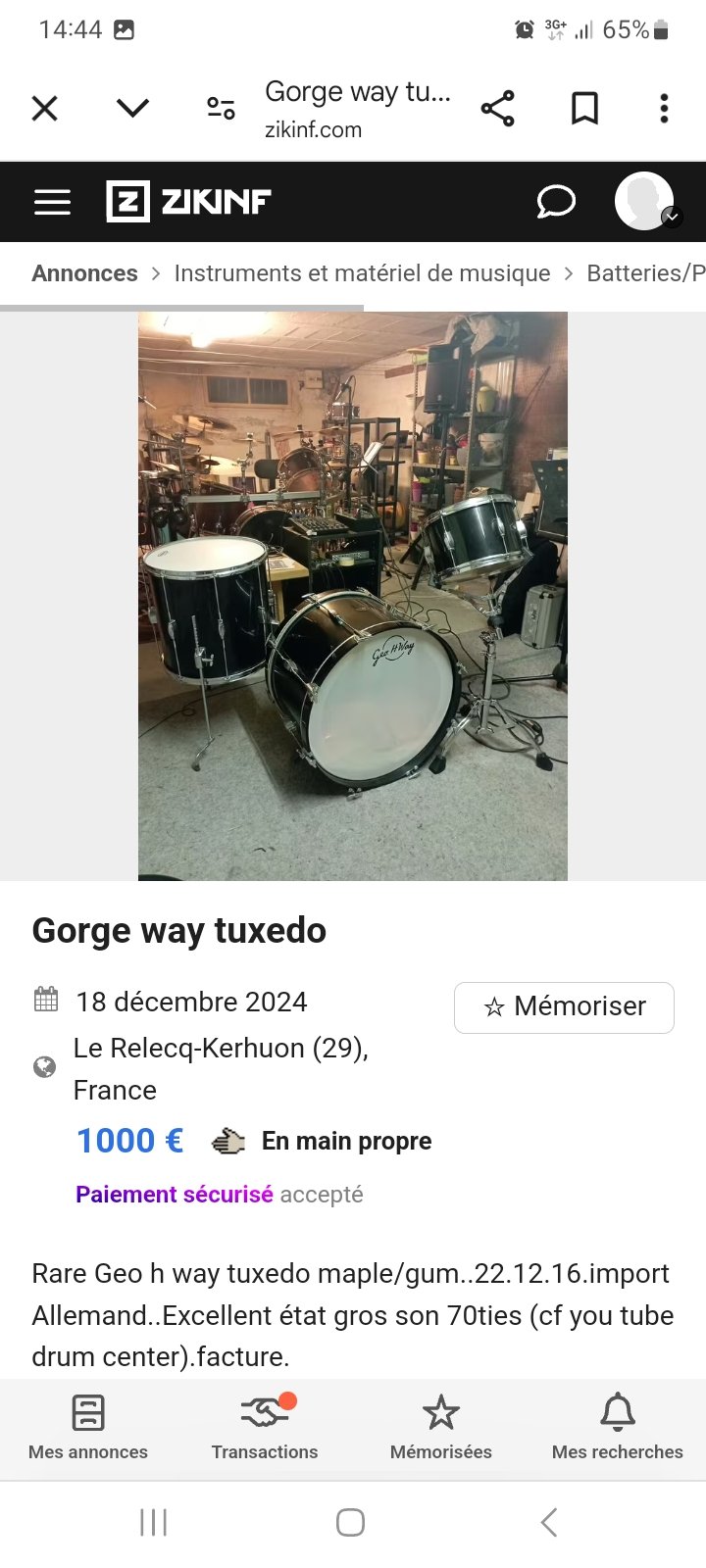View the Mémorisées saved listings

[441, 1428]
